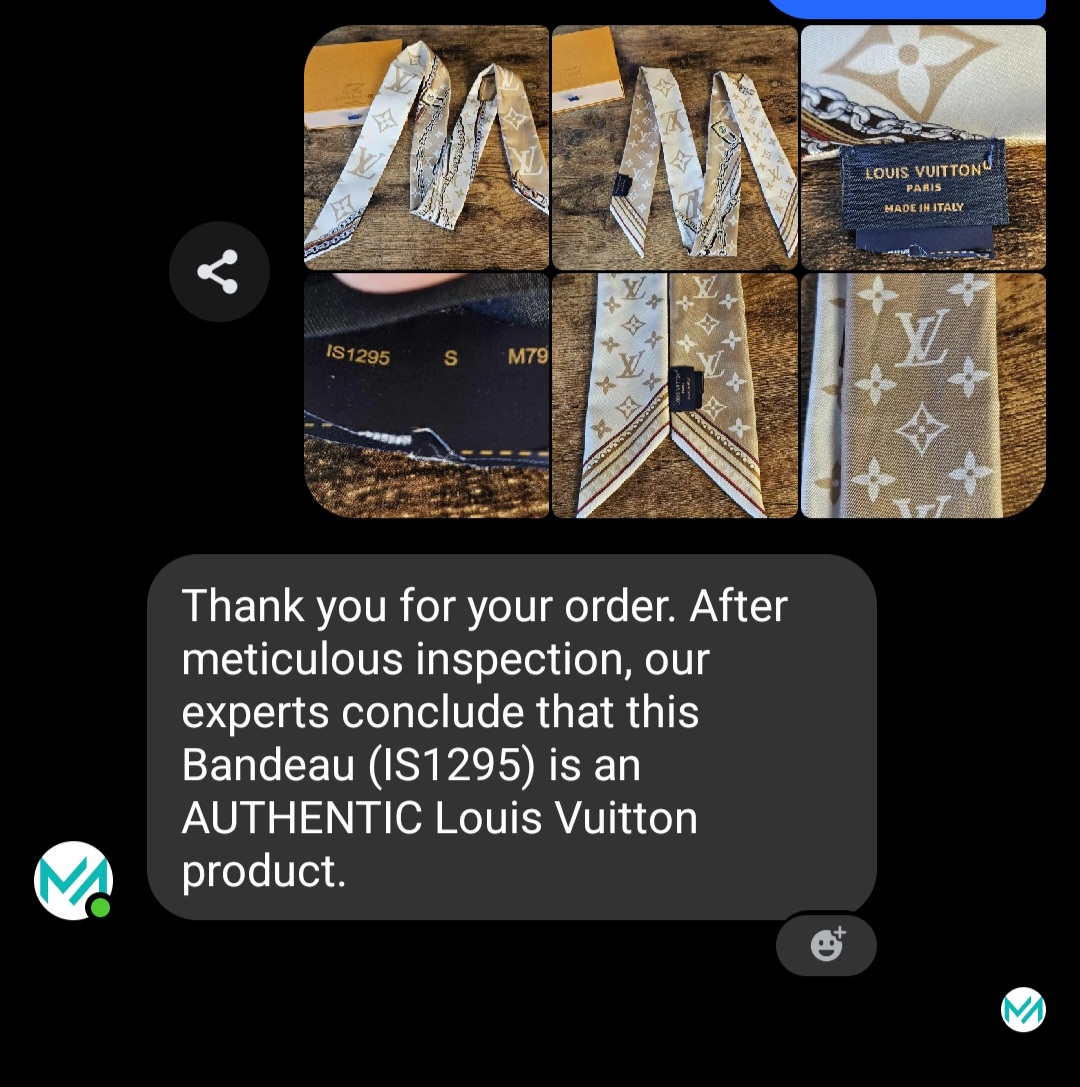1080x1087 pixels.
Task: Add an emoji reaction to the message
Action: (826, 944)
